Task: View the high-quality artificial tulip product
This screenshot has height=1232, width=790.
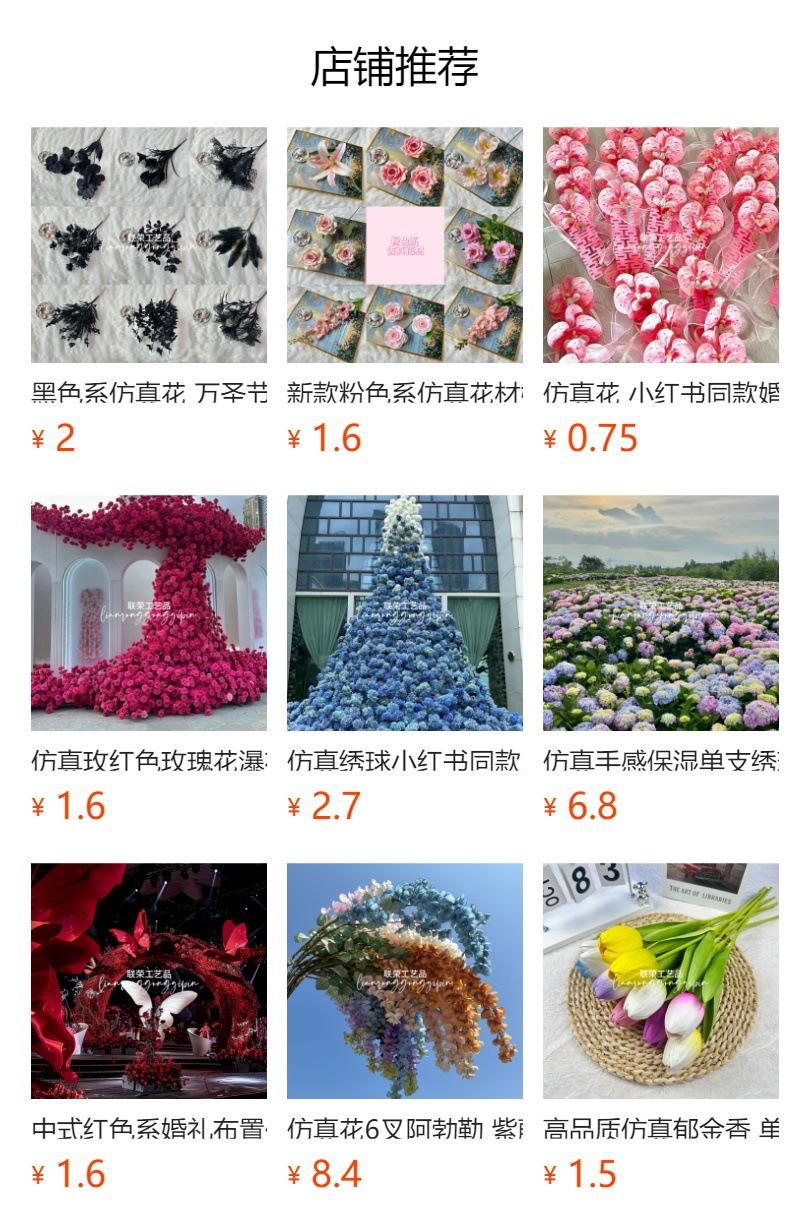Action: [x=661, y=981]
